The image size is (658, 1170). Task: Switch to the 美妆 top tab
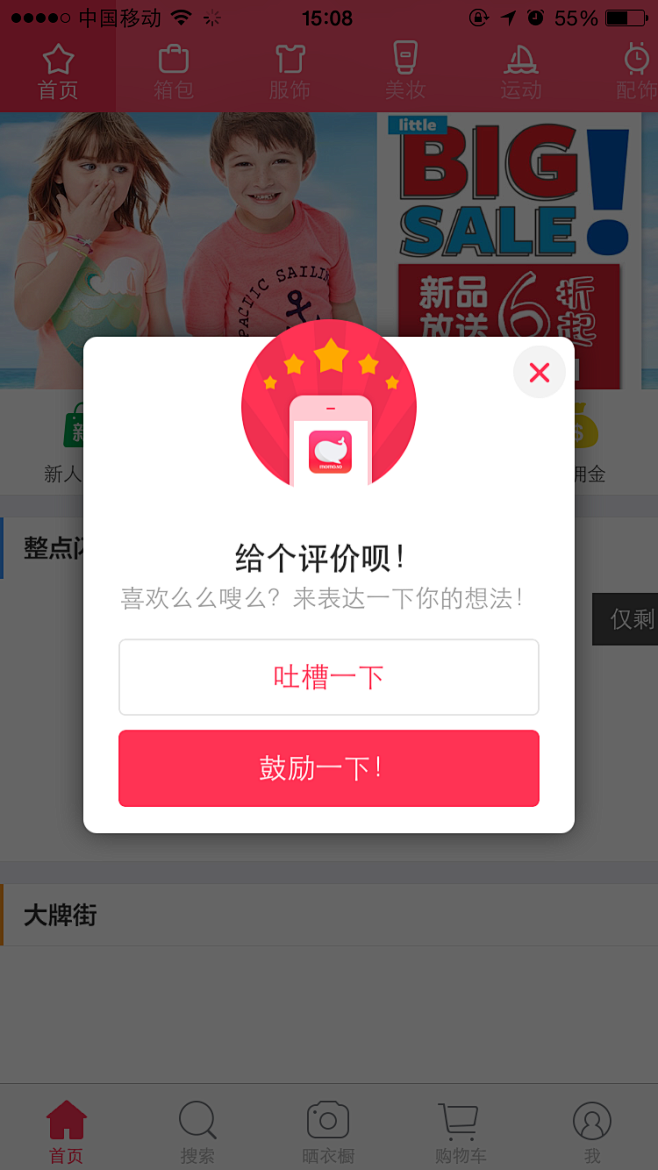pyautogui.click(x=405, y=72)
